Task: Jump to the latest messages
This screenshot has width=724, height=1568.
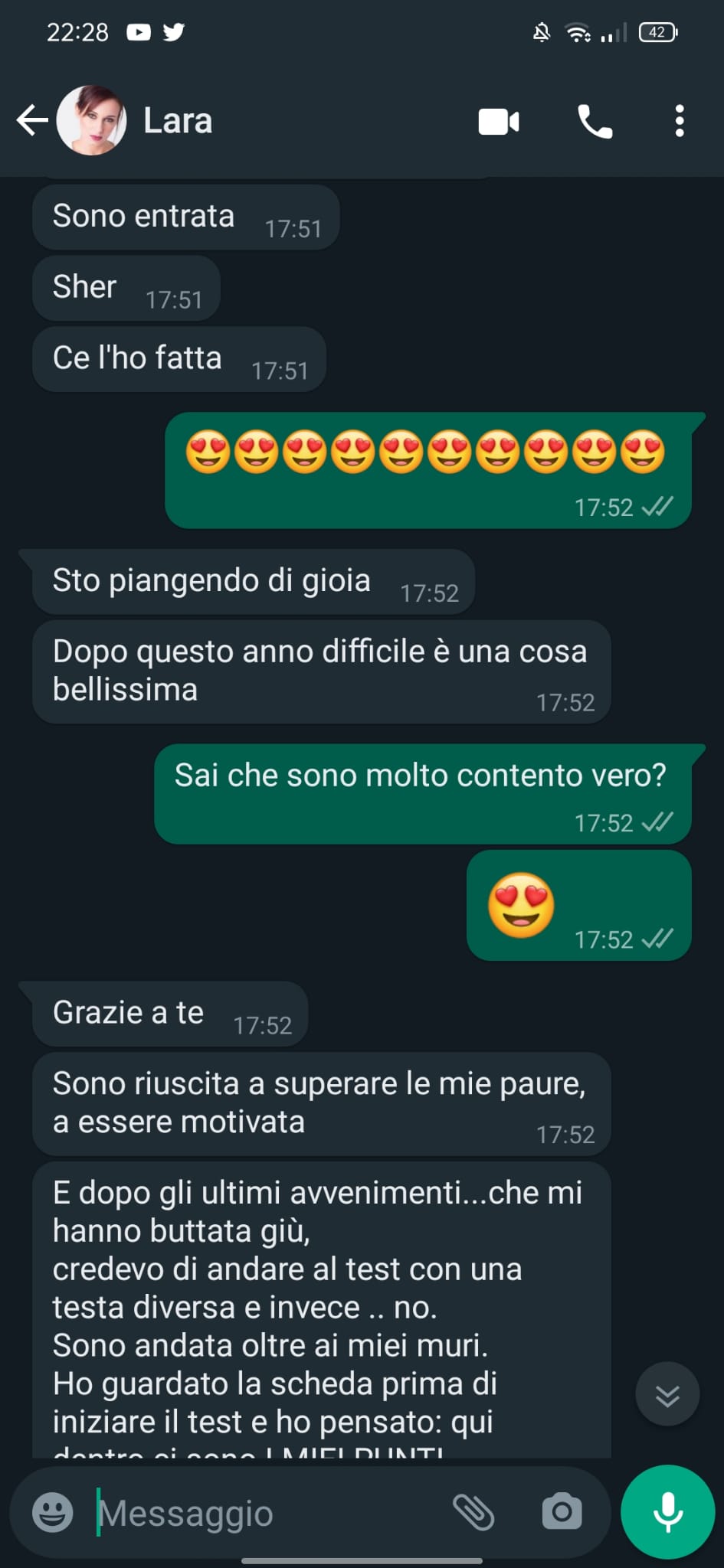Action: 667,1394
